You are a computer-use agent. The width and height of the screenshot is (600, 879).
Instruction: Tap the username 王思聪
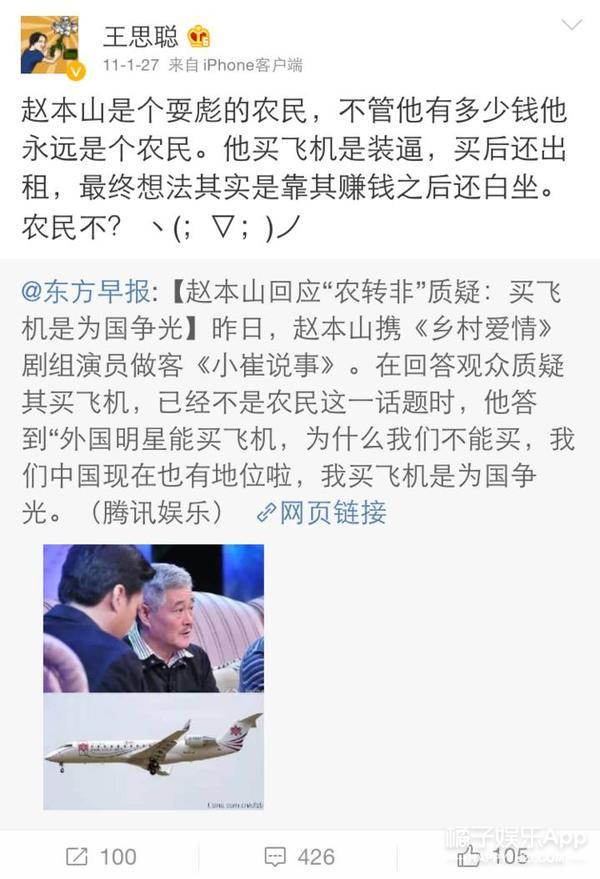(x=141, y=36)
